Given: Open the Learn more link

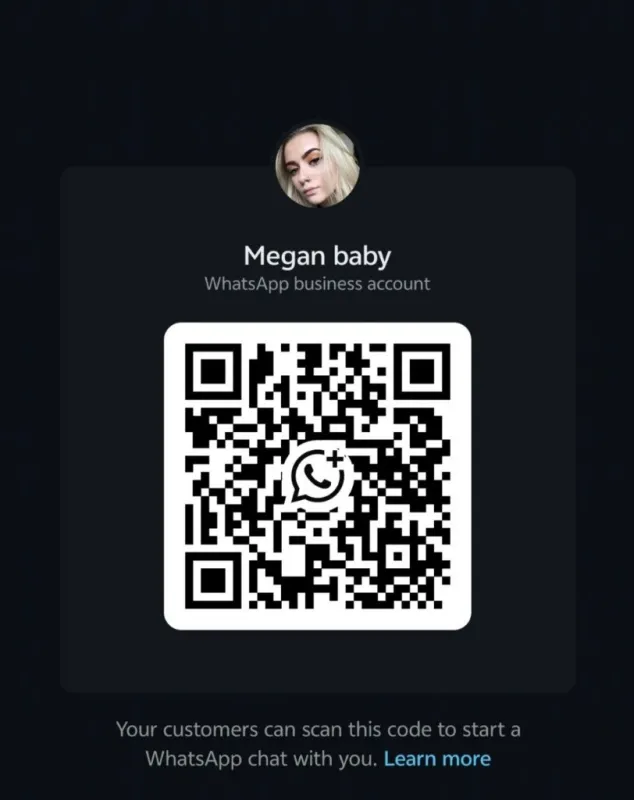Looking at the screenshot, I should (437, 759).
